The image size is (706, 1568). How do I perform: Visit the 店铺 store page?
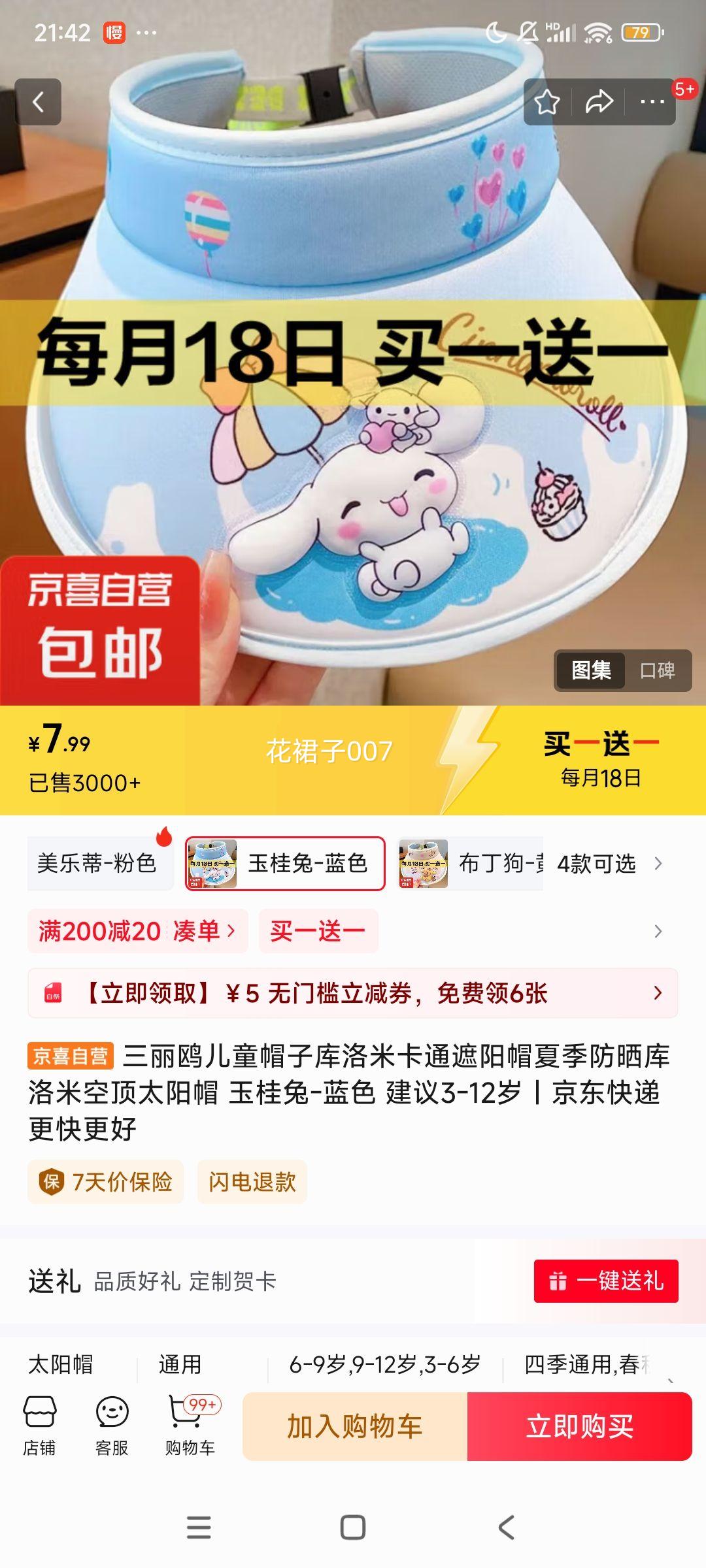coord(39,1426)
